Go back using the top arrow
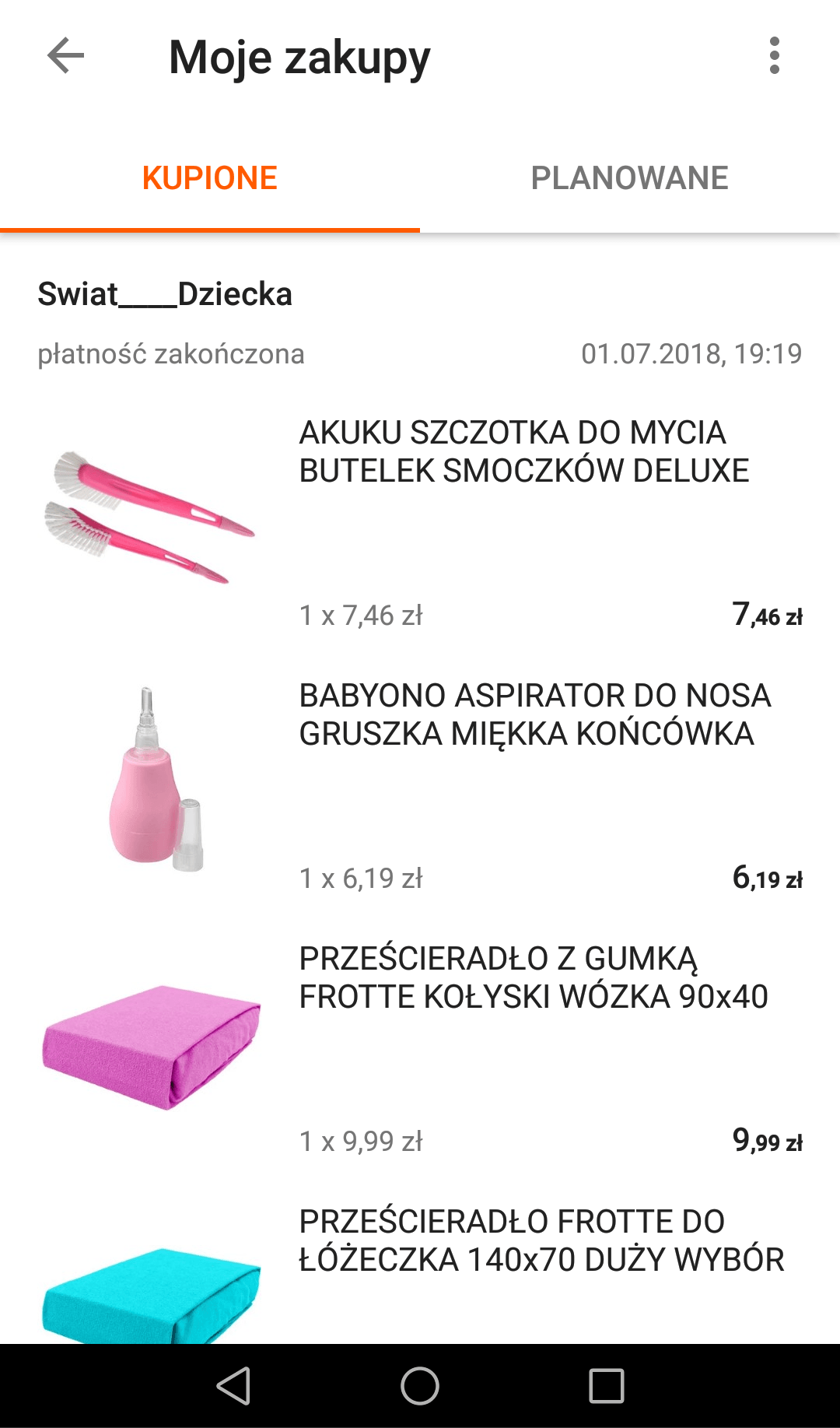The image size is (840, 1428). coord(65,56)
